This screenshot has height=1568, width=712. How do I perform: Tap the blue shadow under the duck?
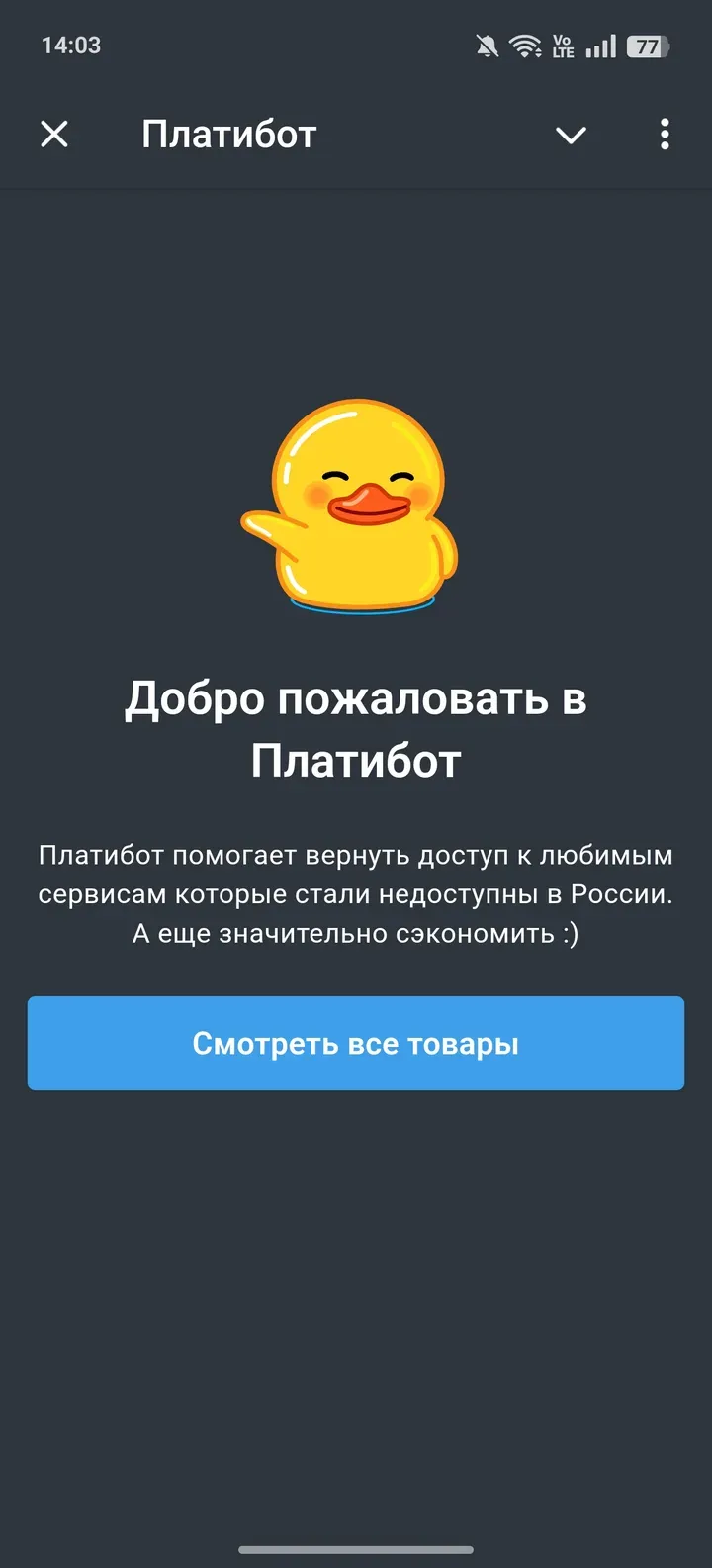tap(356, 607)
